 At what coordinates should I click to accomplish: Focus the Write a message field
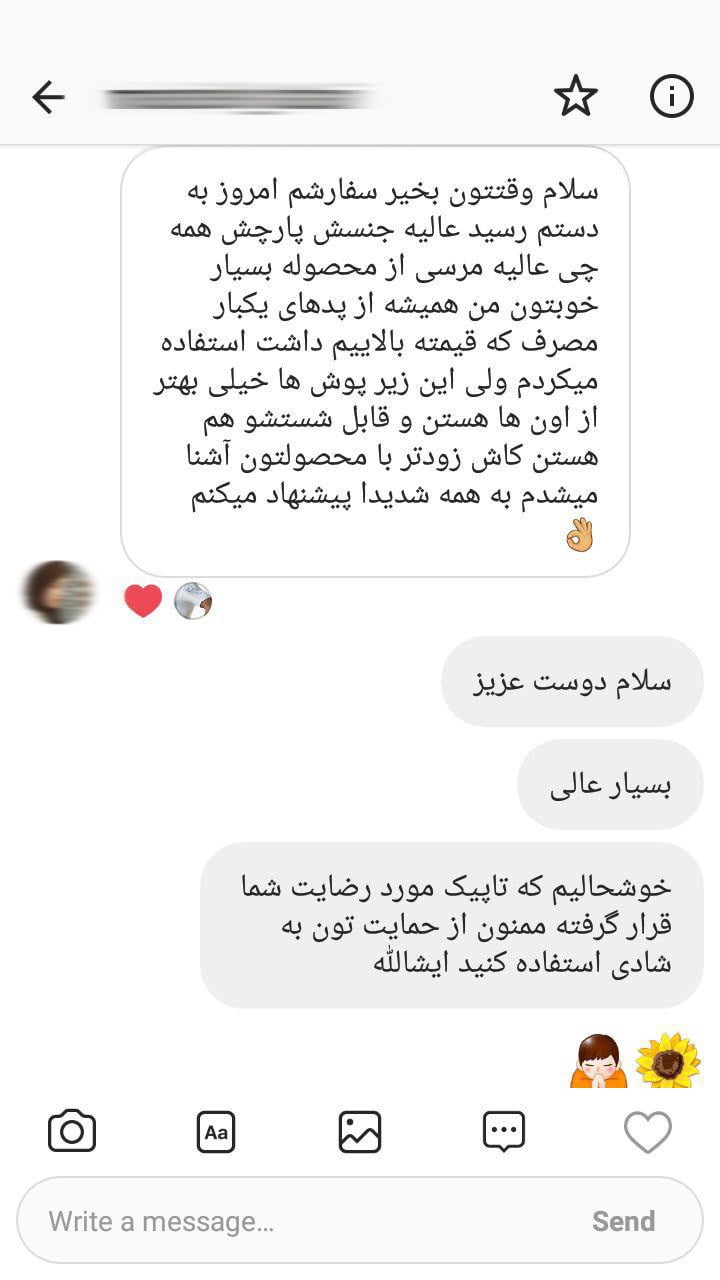tap(300, 1221)
